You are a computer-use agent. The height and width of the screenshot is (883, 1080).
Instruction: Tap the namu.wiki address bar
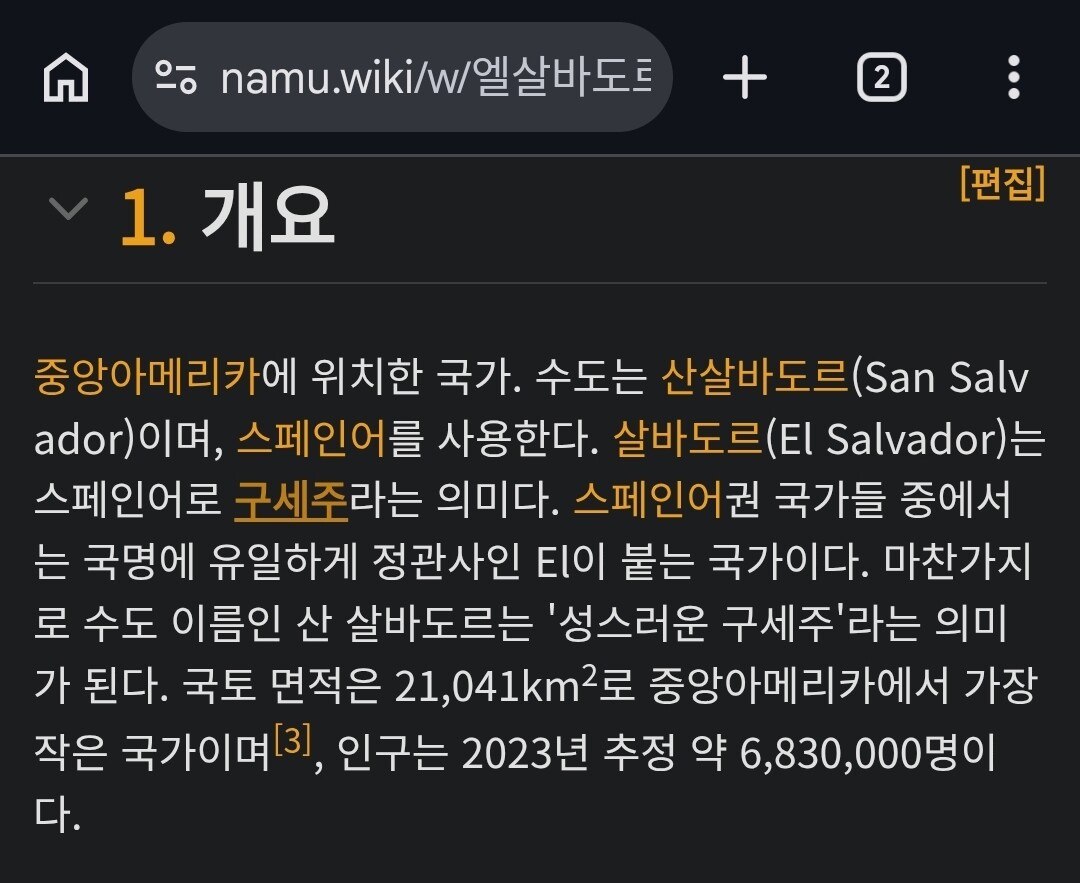tap(402, 77)
